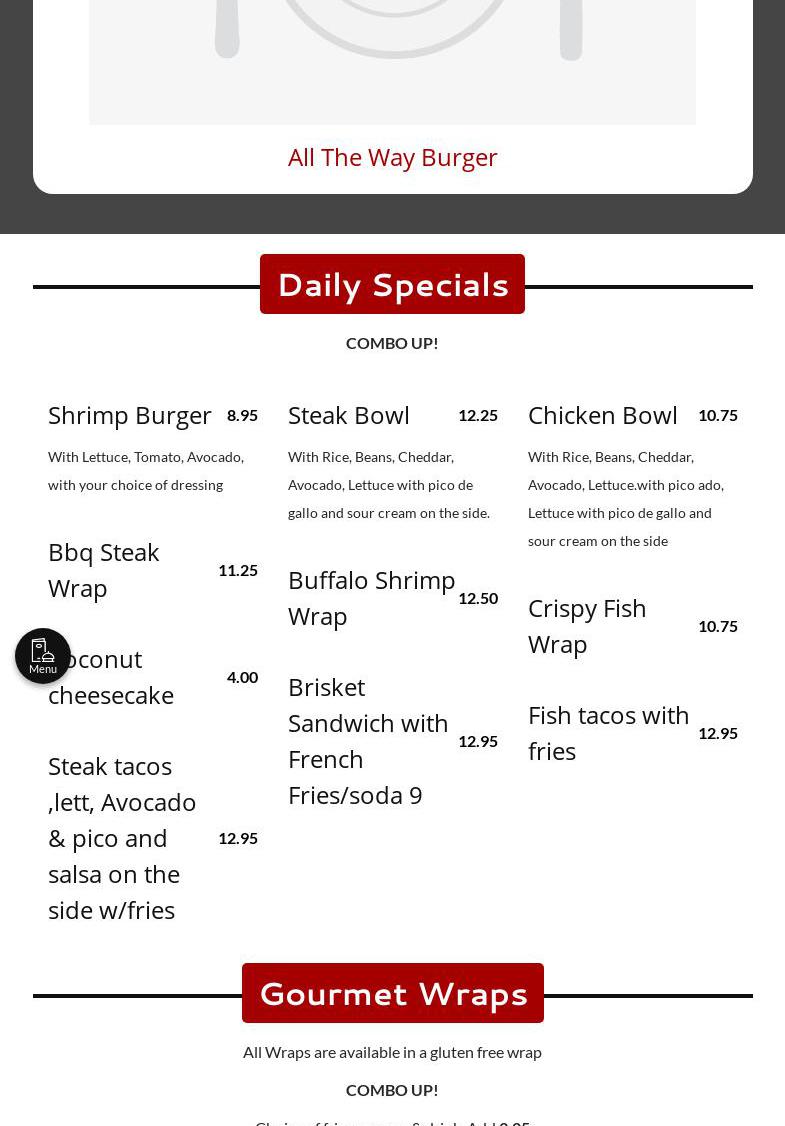Open the floating Menu button

coord(43,656)
